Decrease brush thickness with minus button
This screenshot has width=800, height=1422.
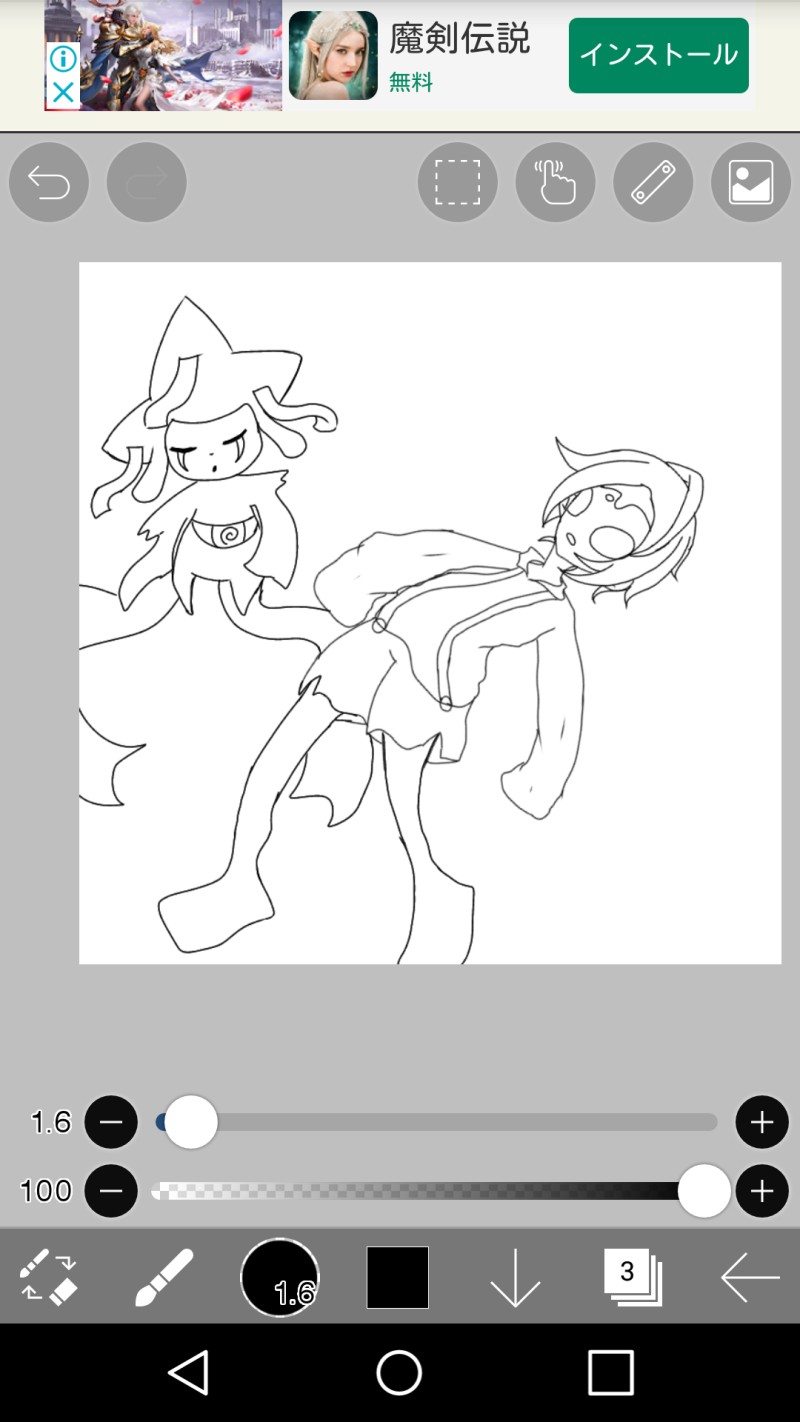111,1122
